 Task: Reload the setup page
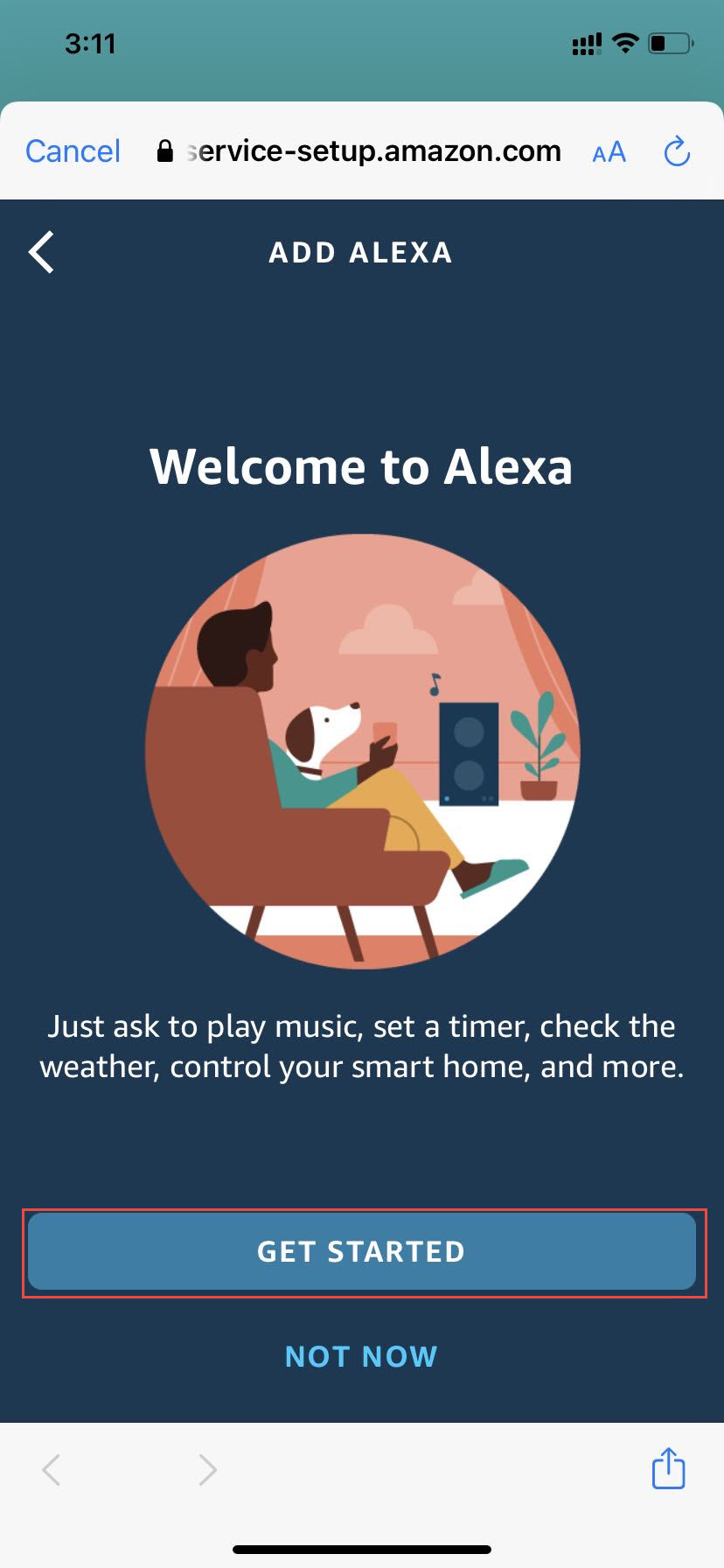pyautogui.click(x=677, y=151)
